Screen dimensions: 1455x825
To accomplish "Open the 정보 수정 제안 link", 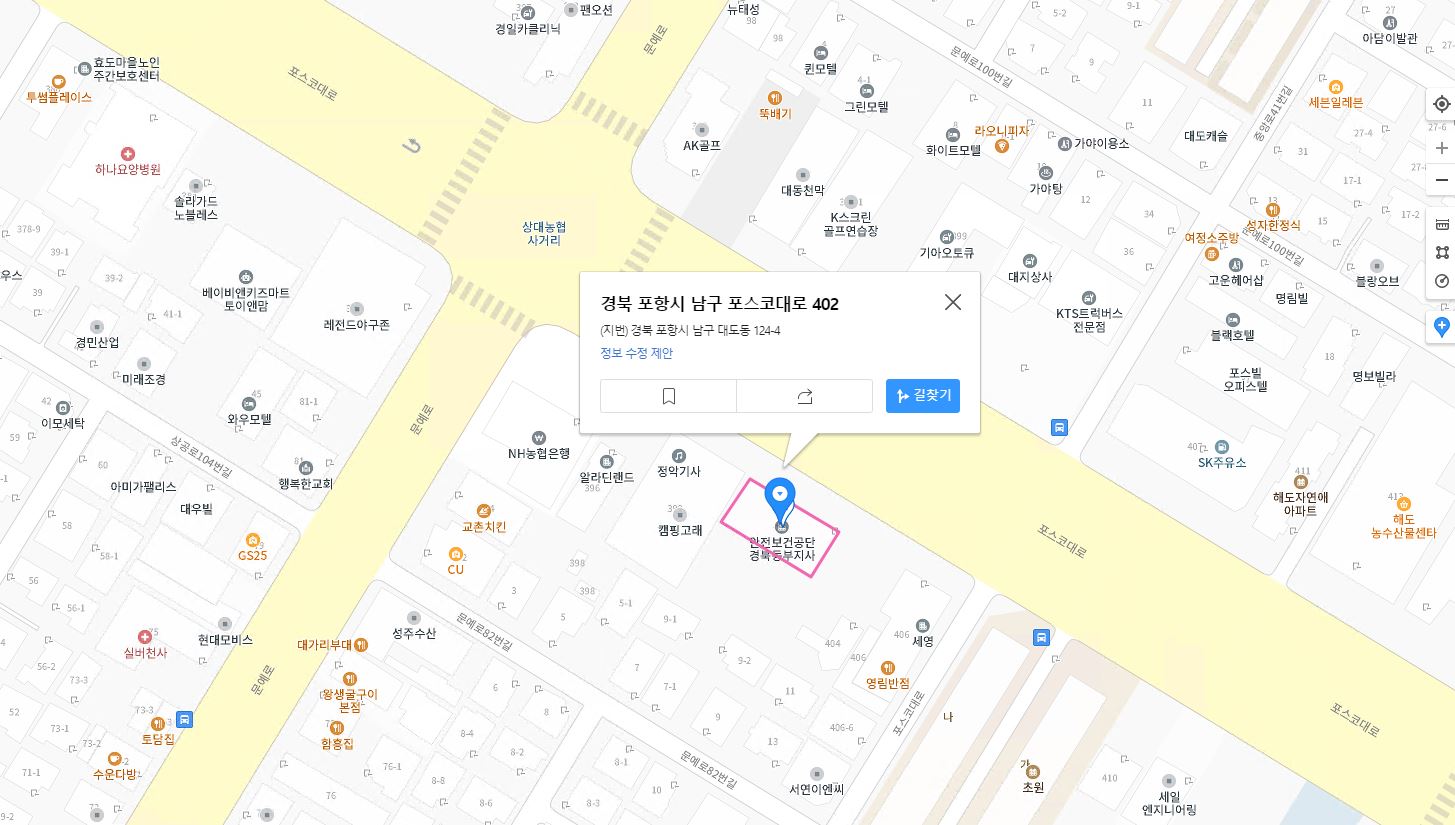I will pyautogui.click(x=636, y=353).
